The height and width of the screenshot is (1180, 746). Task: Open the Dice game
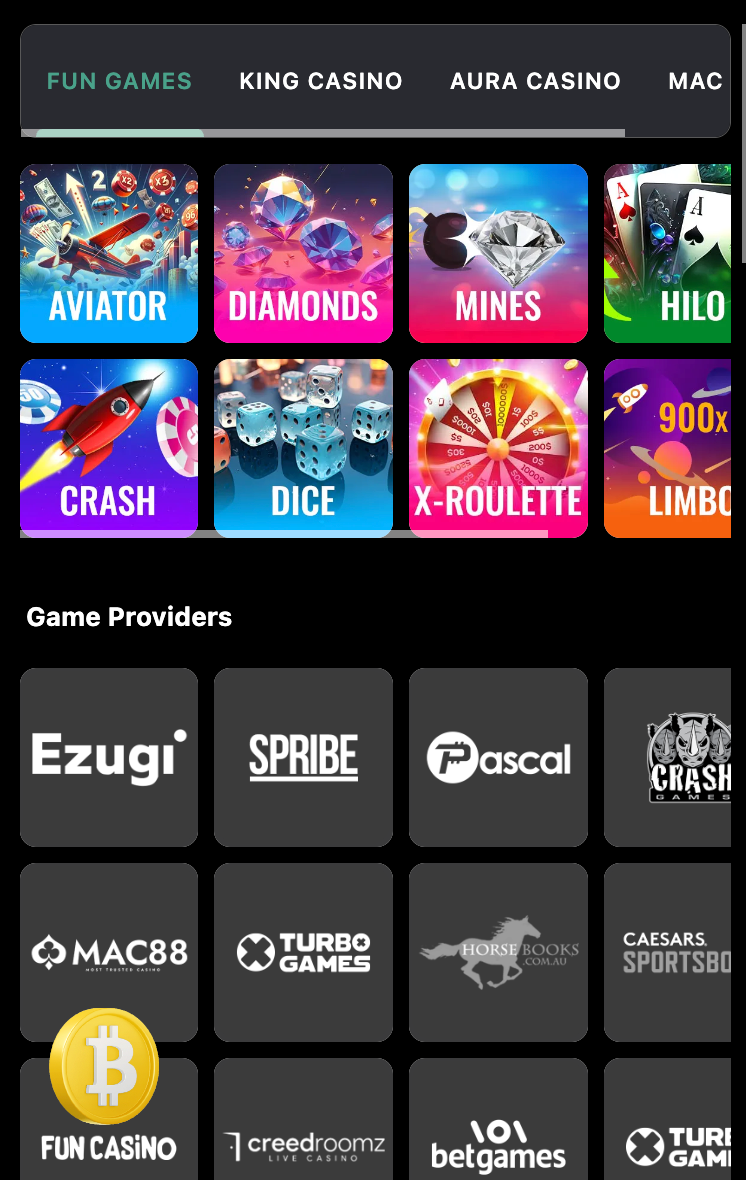[x=303, y=448]
